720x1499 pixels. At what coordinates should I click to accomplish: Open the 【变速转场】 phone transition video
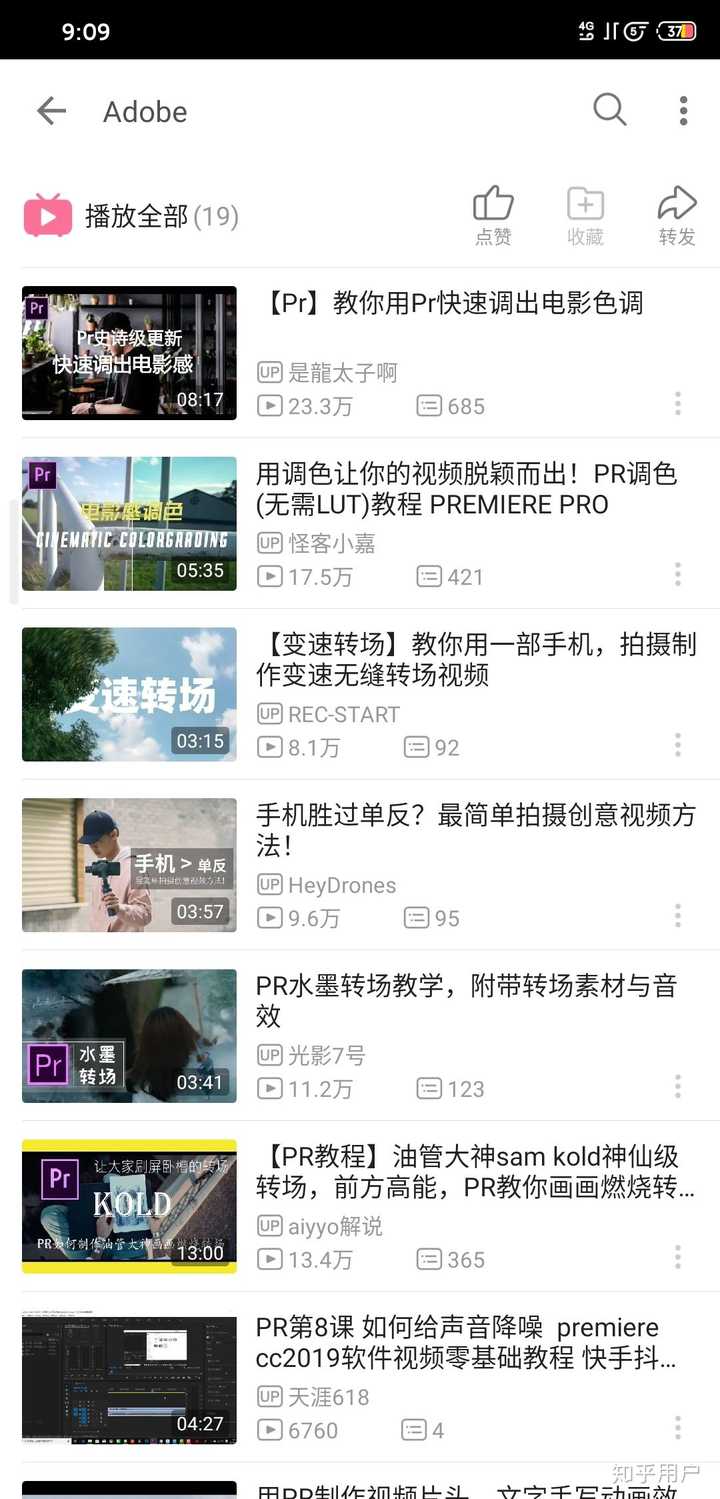coord(475,659)
